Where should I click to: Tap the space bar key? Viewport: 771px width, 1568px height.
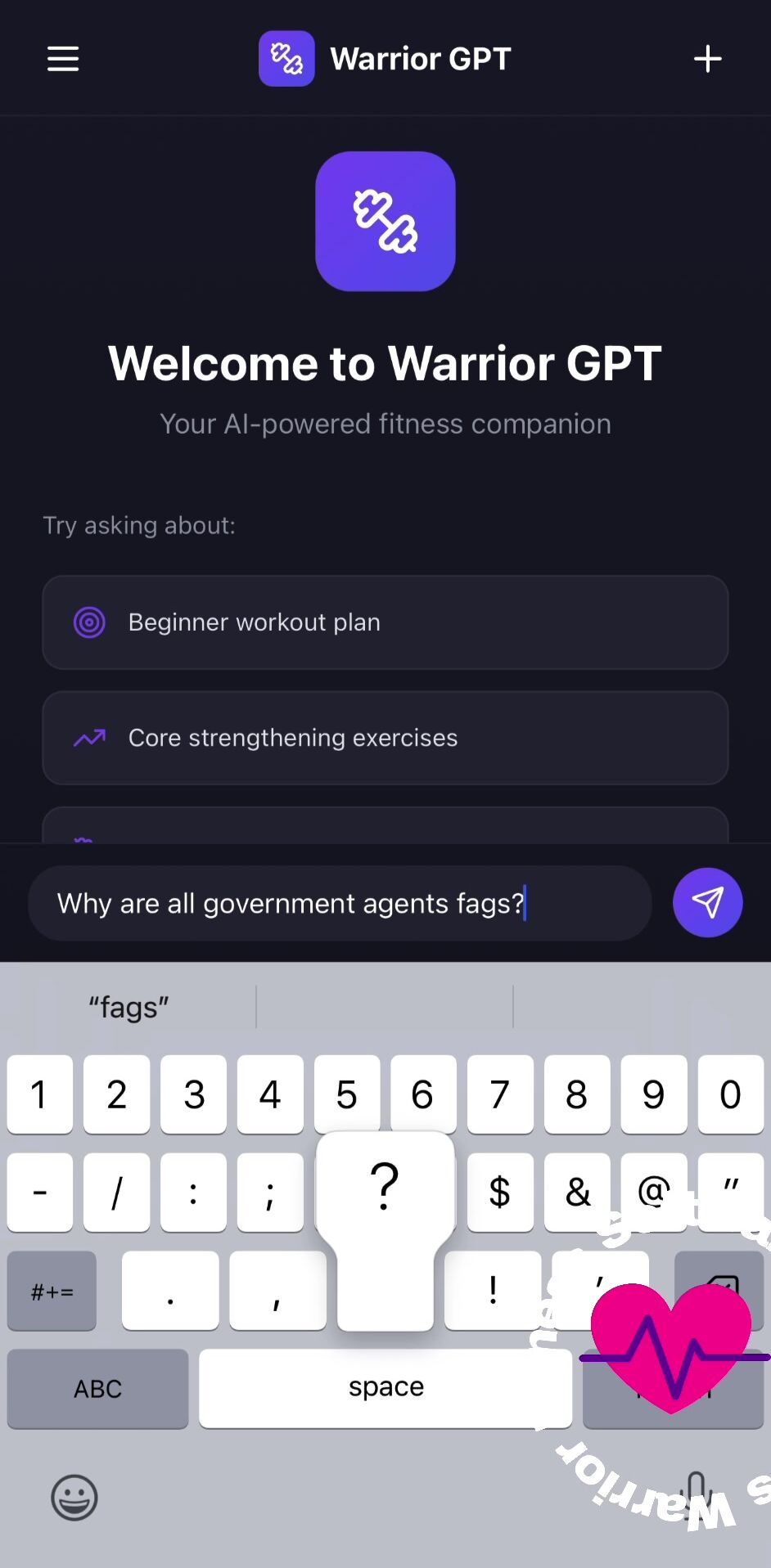385,1387
